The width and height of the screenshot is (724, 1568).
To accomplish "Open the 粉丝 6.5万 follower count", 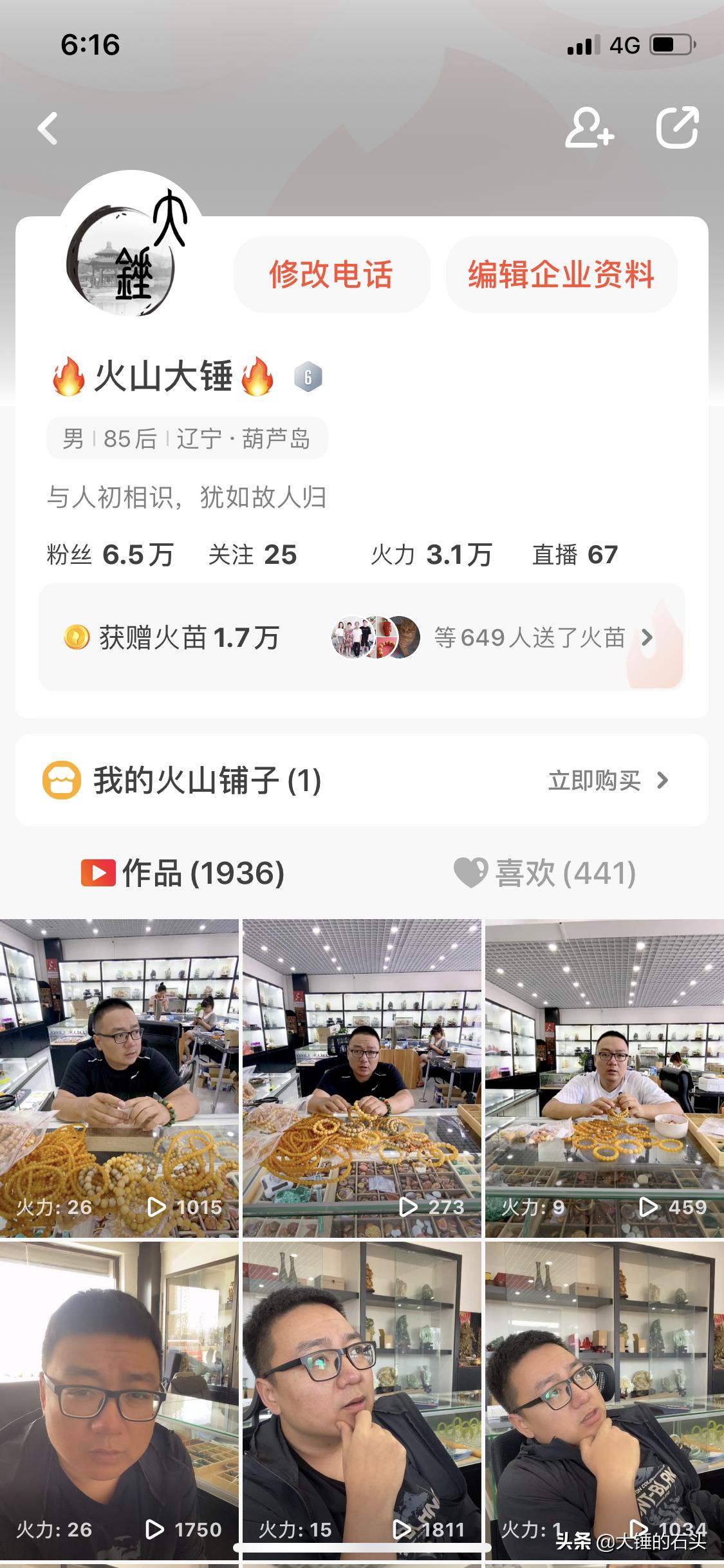I will pyautogui.click(x=109, y=554).
